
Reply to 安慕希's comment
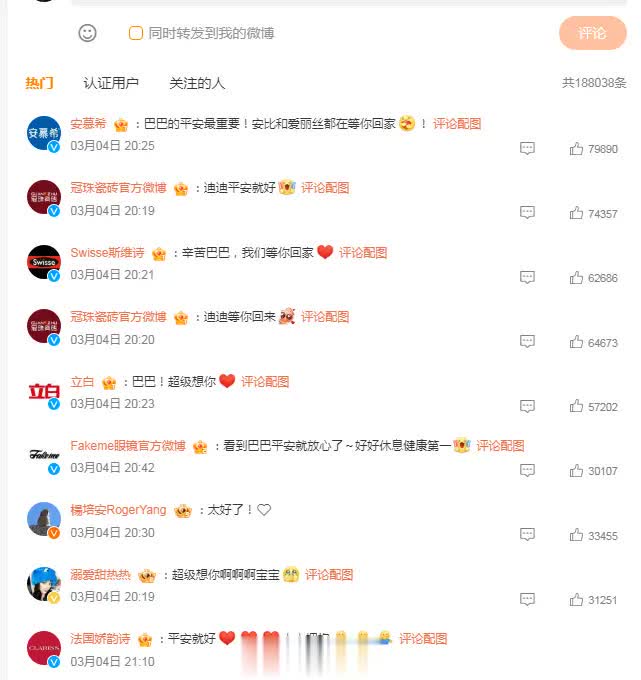(527, 149)
